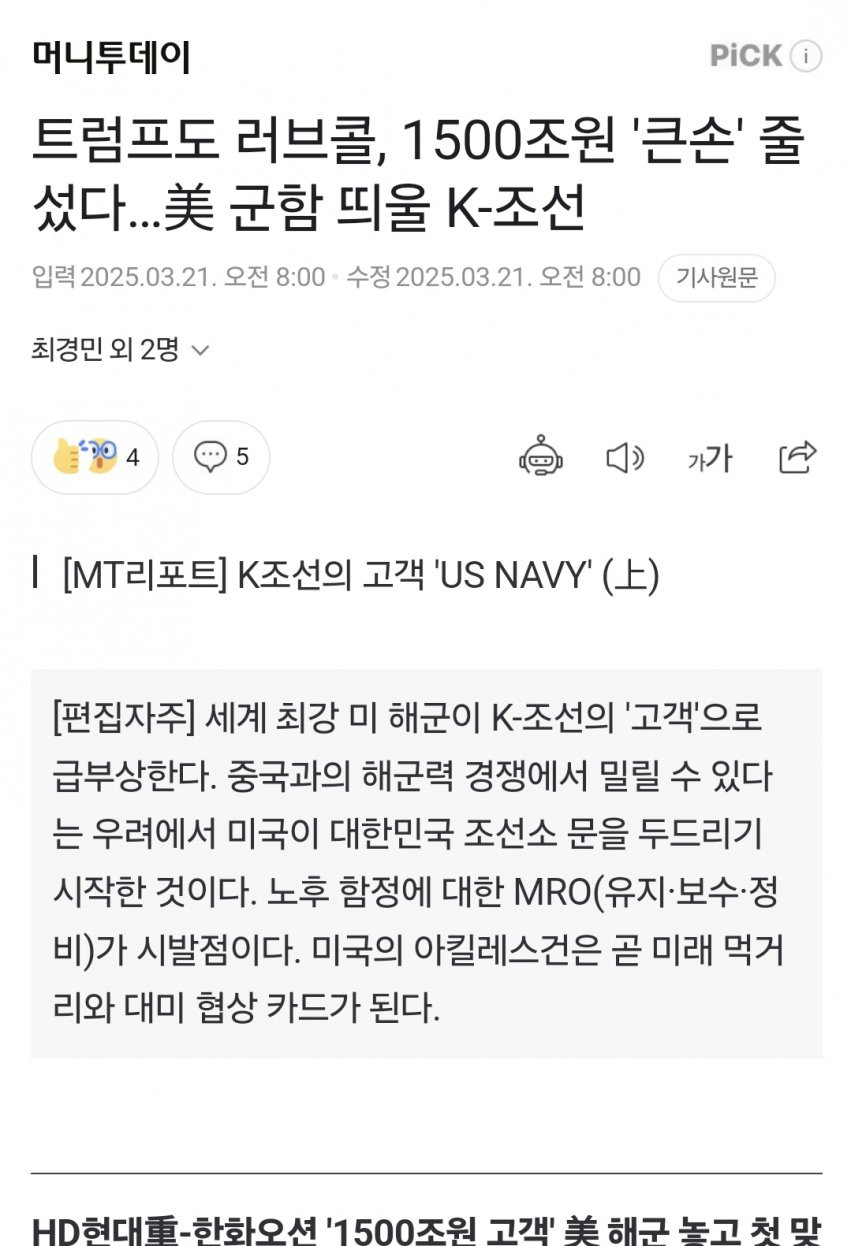Expand the author list 최경민 외 2명
Screen dimensions: 850x1246
click(120, 349)
